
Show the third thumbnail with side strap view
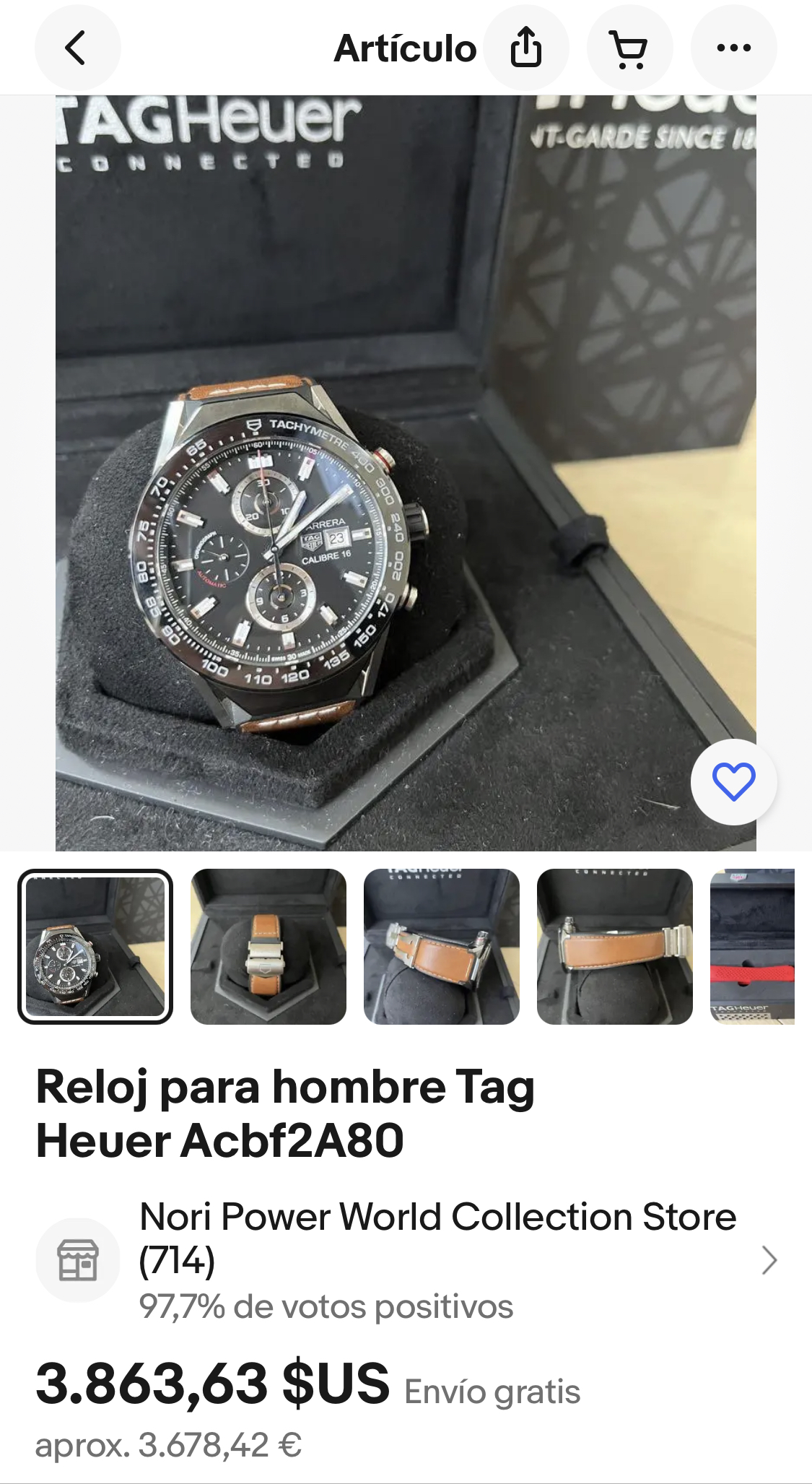point(442,946)
